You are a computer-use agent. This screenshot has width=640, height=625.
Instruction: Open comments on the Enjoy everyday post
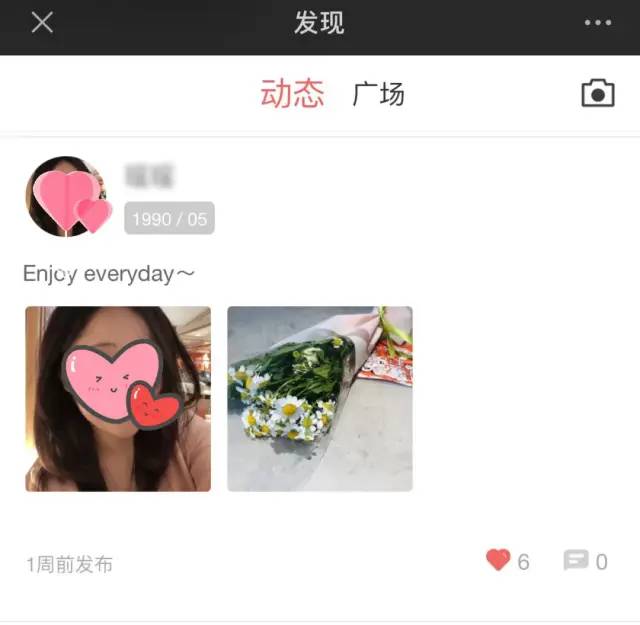[x=576, y=560]
